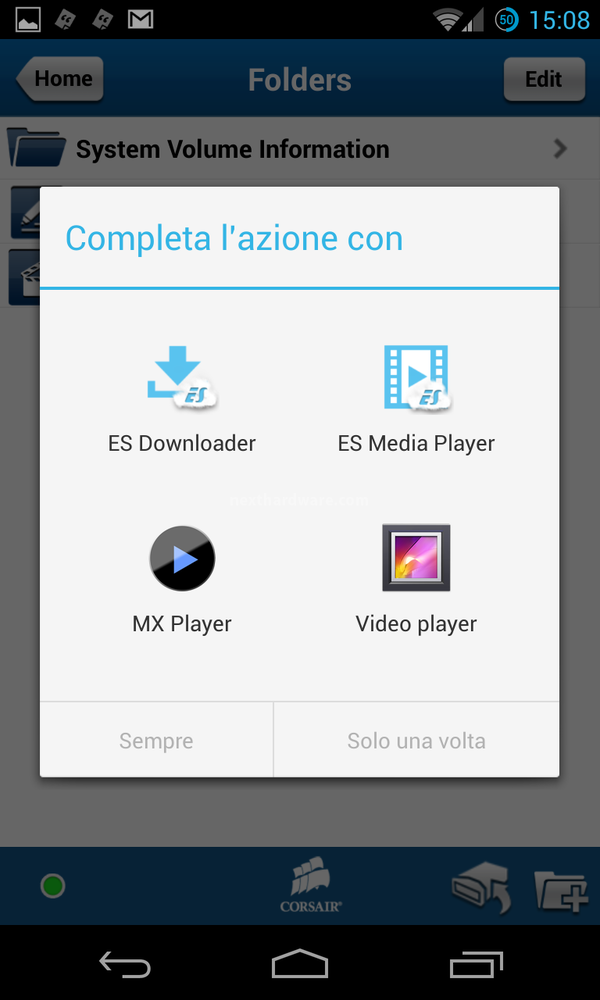Image resolution: width=600 pixels, height=1000 pixels.
Task: Tap Solo una volta
Action: [416, 740]
